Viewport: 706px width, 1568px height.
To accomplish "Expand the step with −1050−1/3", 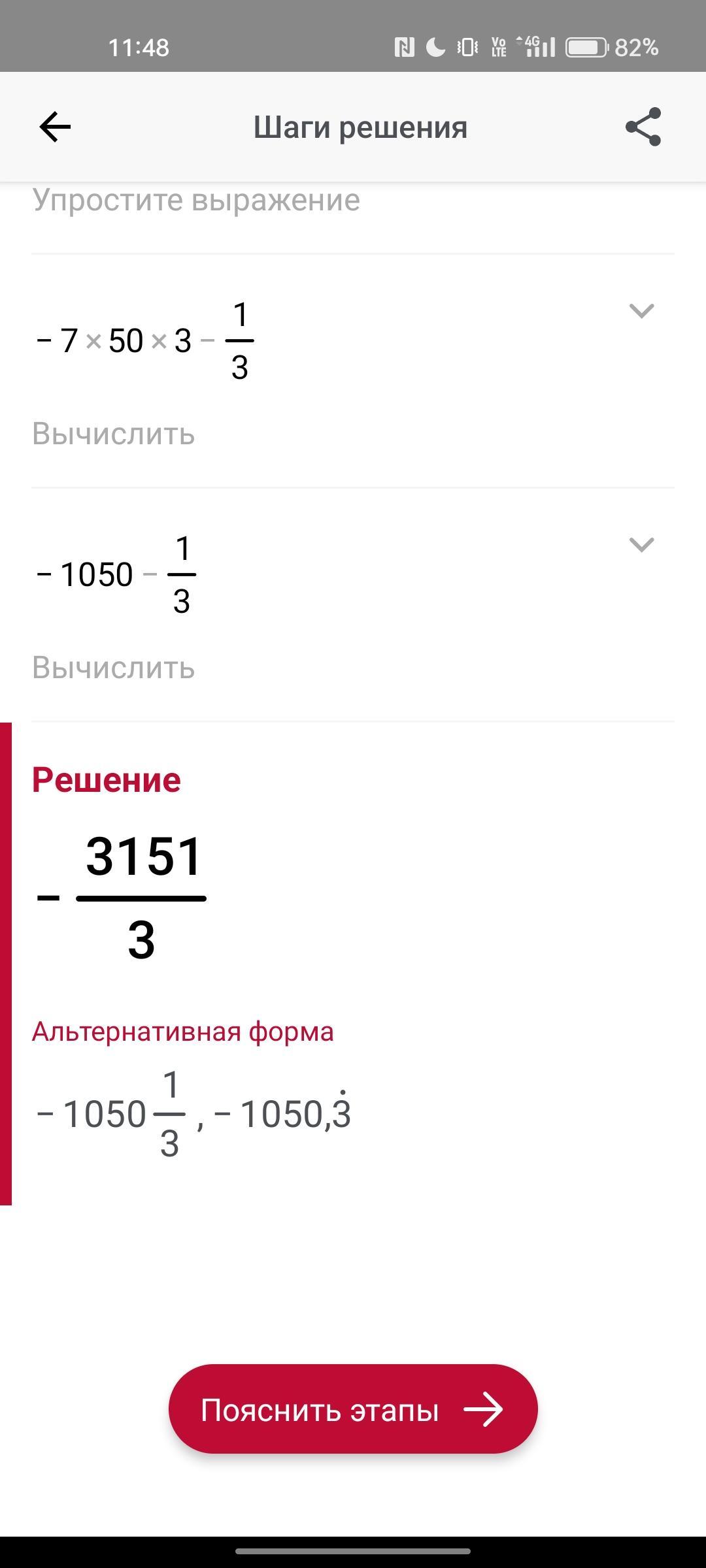I will [x=641, y=545].
